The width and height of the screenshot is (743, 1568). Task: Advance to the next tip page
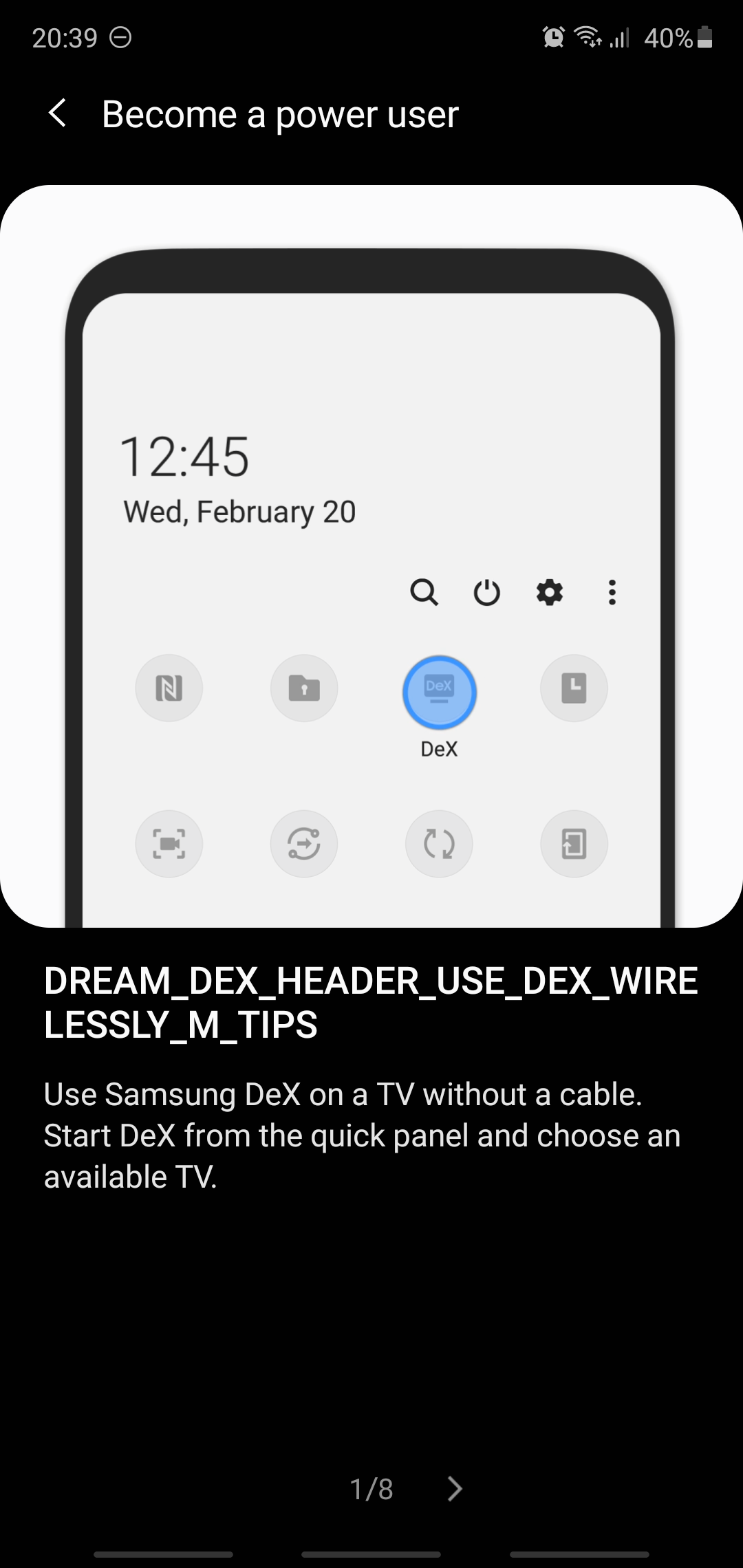[x=455, y=1488]
